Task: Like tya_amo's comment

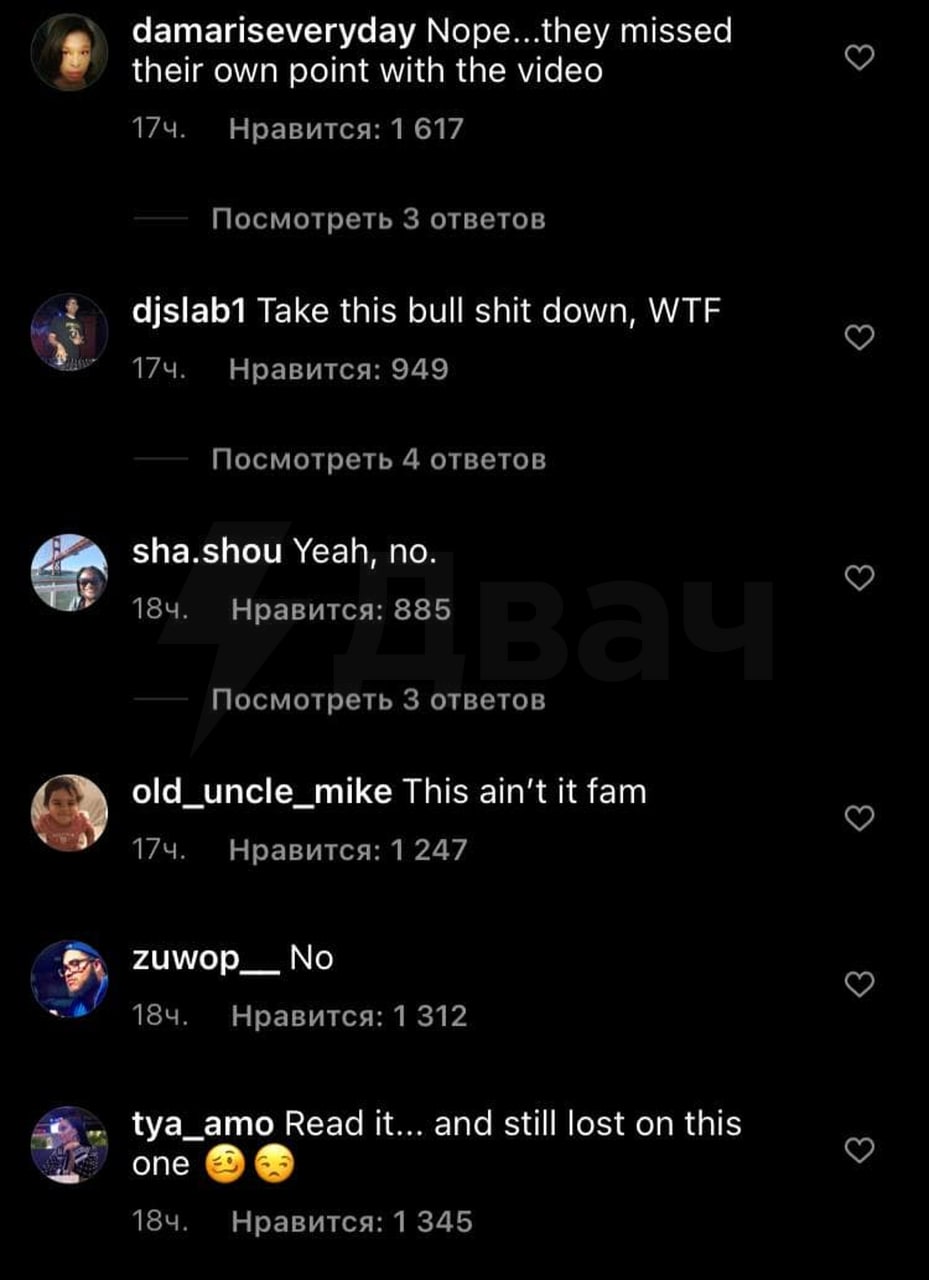Action: pos(860,1151)
